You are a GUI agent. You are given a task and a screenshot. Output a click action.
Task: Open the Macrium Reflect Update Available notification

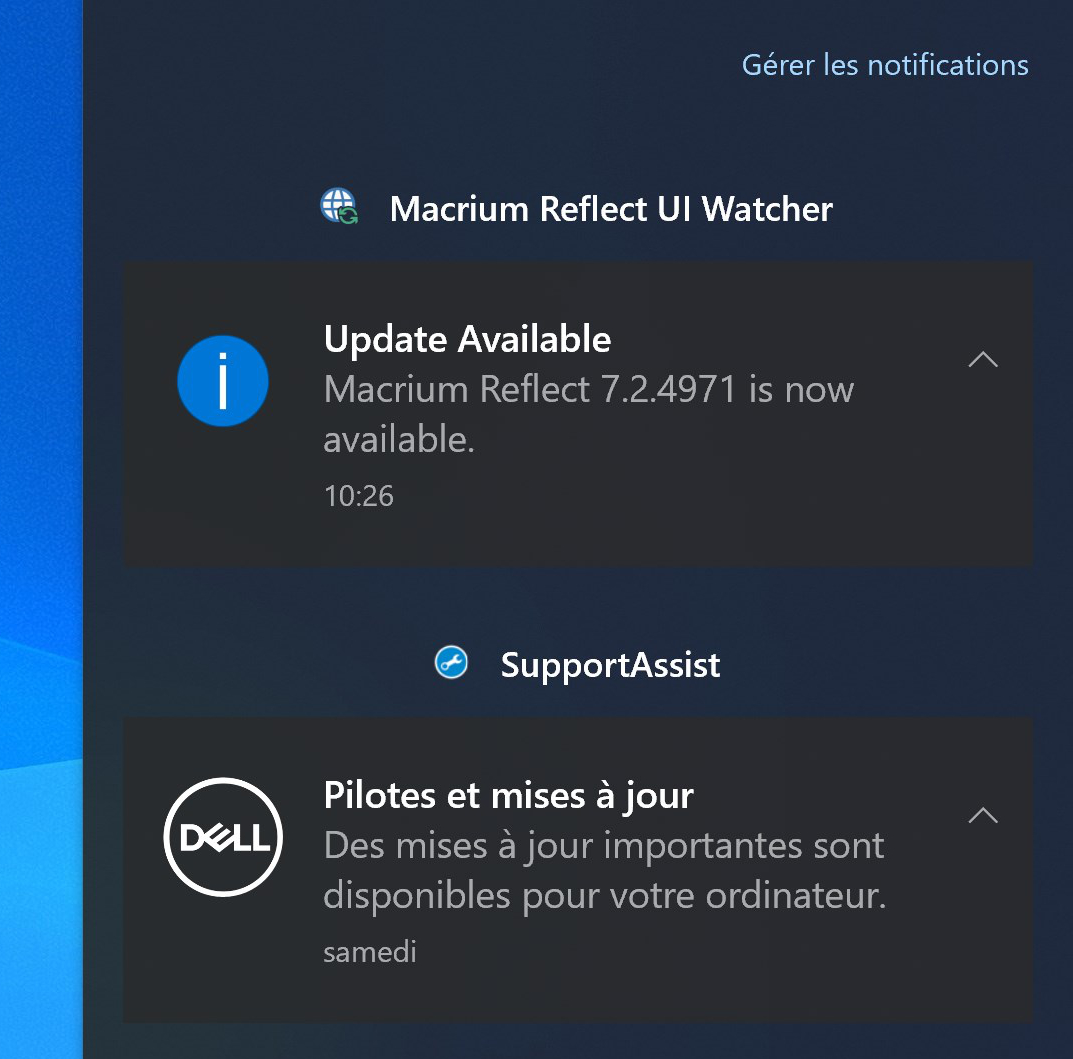[x=578, y=413]
